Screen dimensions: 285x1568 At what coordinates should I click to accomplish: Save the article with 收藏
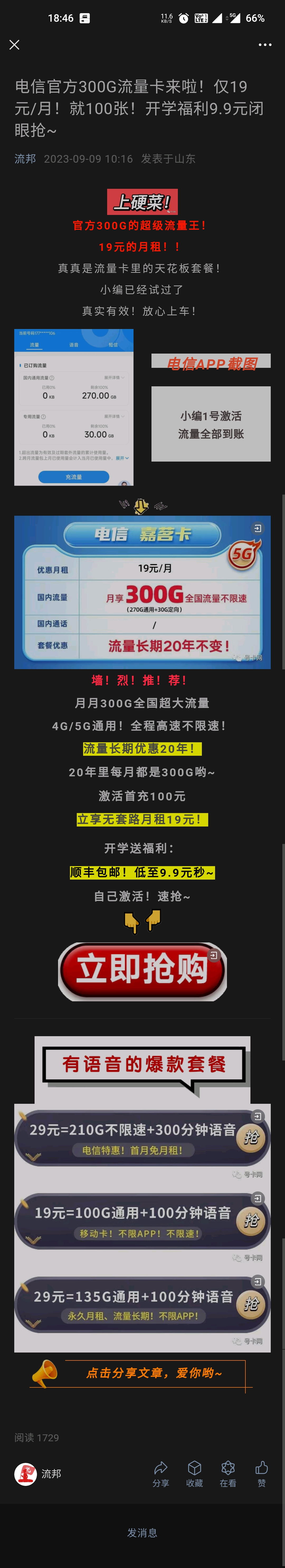tap(194, 1474)
